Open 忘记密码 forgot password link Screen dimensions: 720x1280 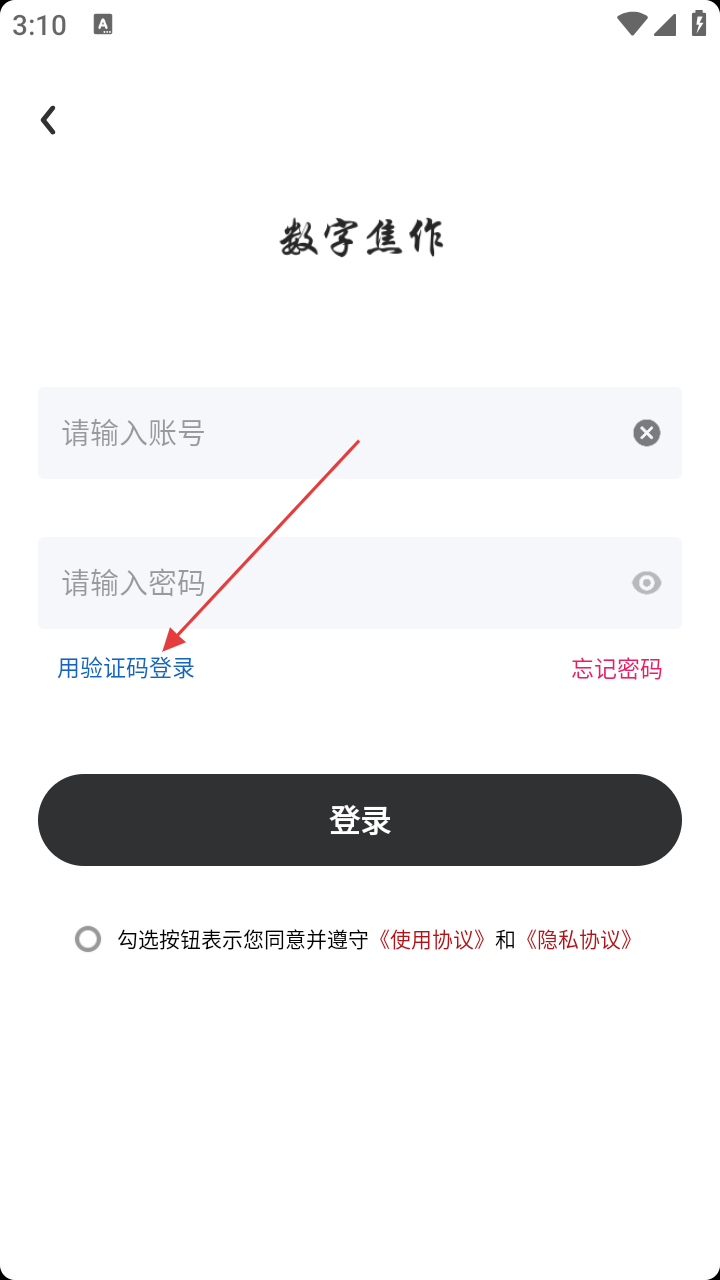tap(617, 668)
